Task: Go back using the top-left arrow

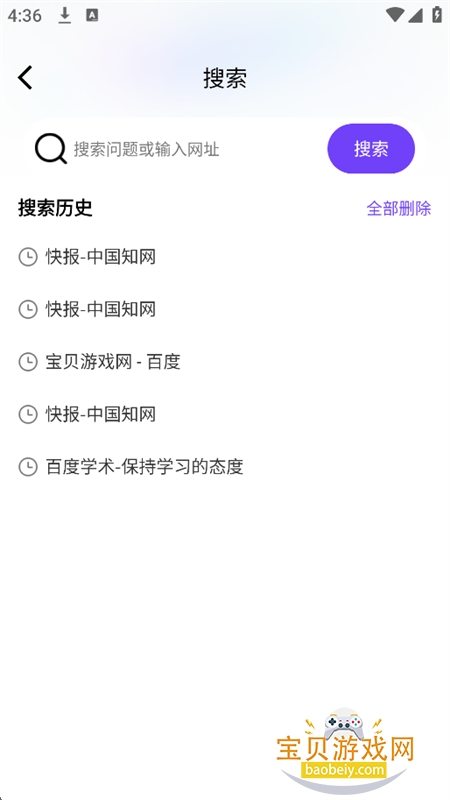Action: click(25, 78)
